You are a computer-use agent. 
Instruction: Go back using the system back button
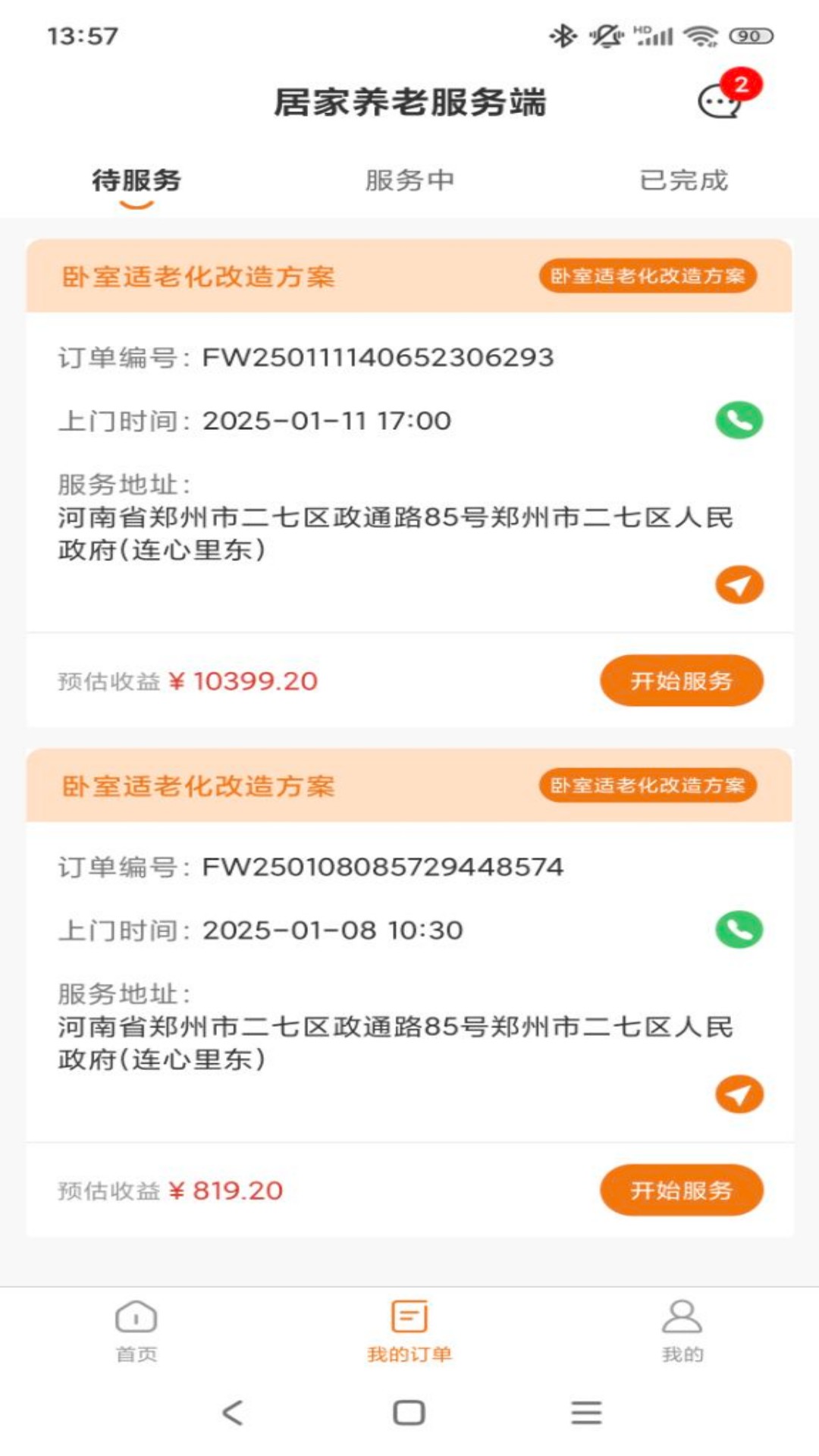(x=233, y=1413)
